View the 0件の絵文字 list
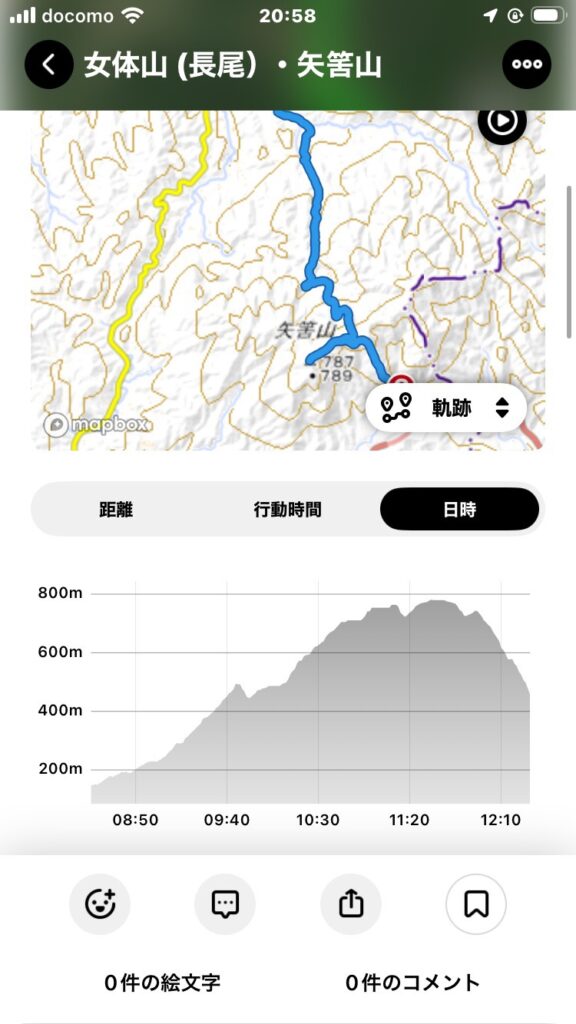Screen dimensions: 576x1024 click(x=163, y=982)
